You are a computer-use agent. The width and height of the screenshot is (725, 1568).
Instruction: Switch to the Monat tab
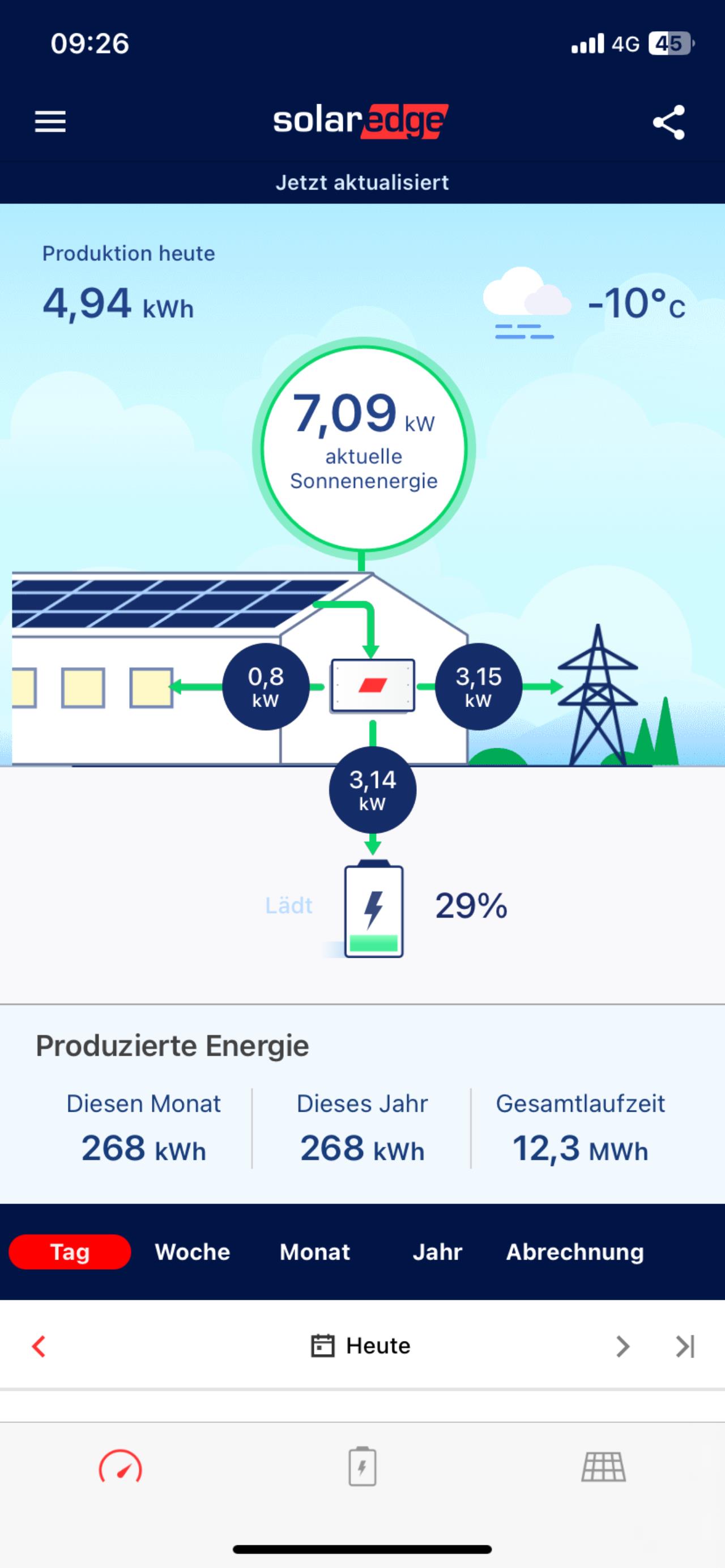click(x=315, y=1252)
